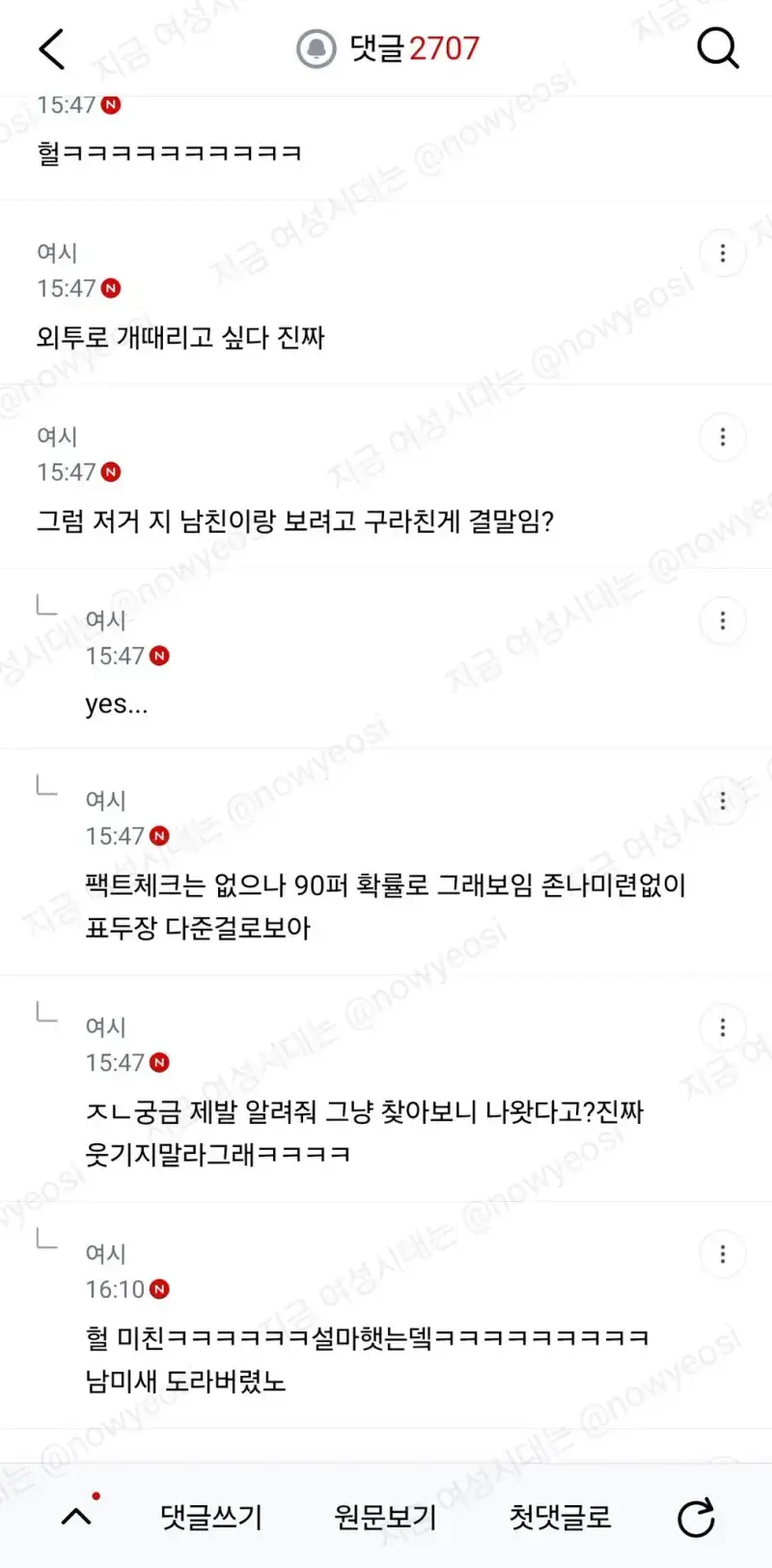Image resolution: width=772 pixels, height=1568 pixels.
Task: Tap the up-arrow icon in bottom bar
Action: coord(77,1515)
